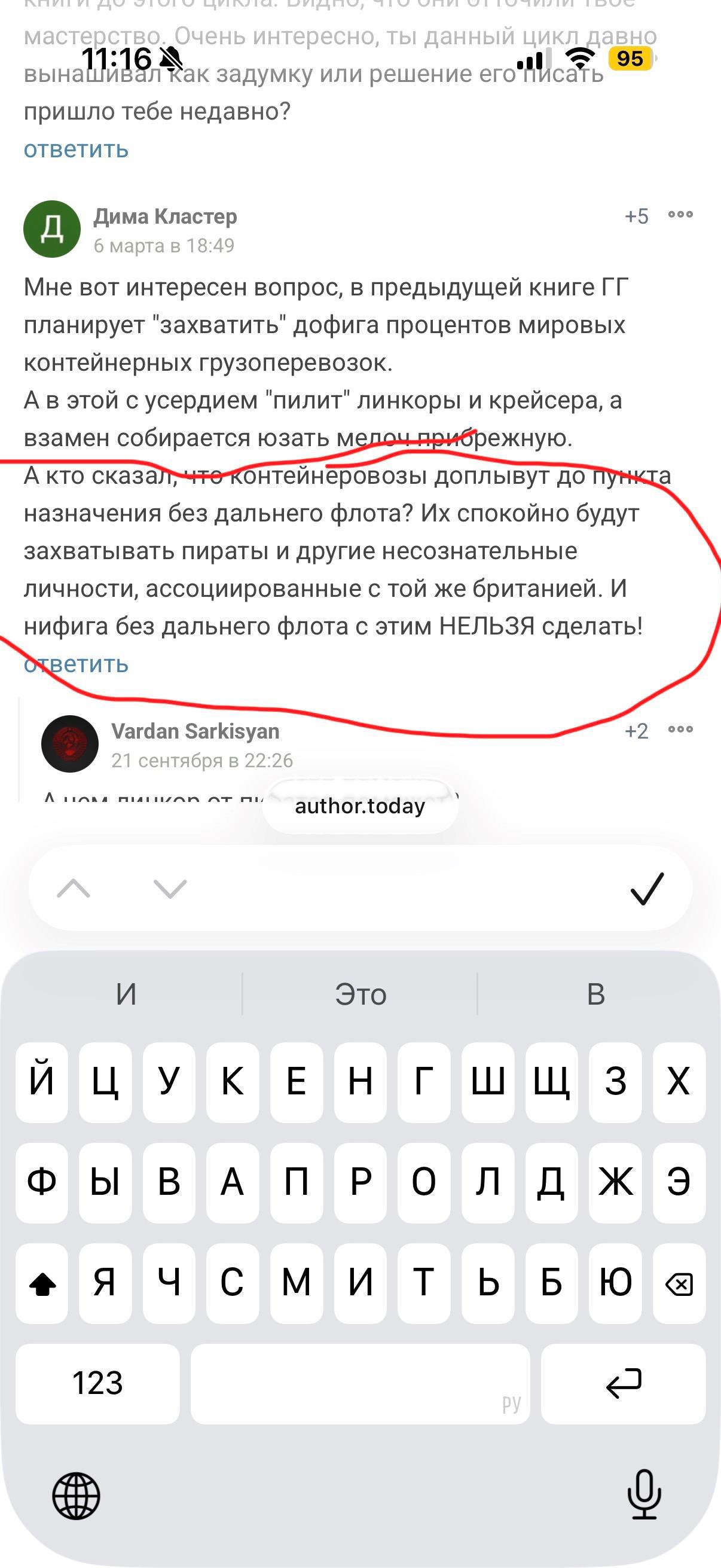Insert the suggestion "В"

tap(595, 995)
